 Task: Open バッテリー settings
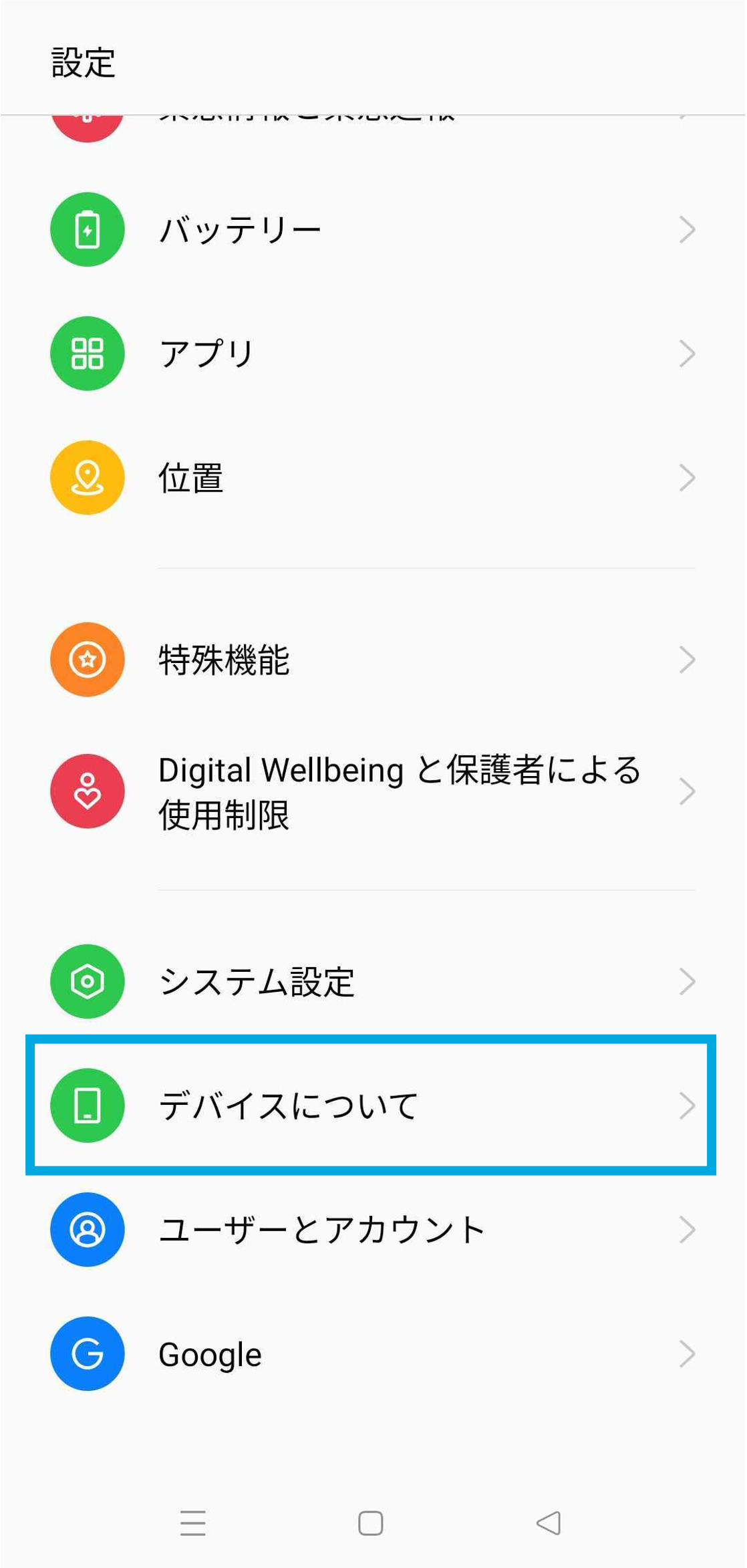[373, 229]
